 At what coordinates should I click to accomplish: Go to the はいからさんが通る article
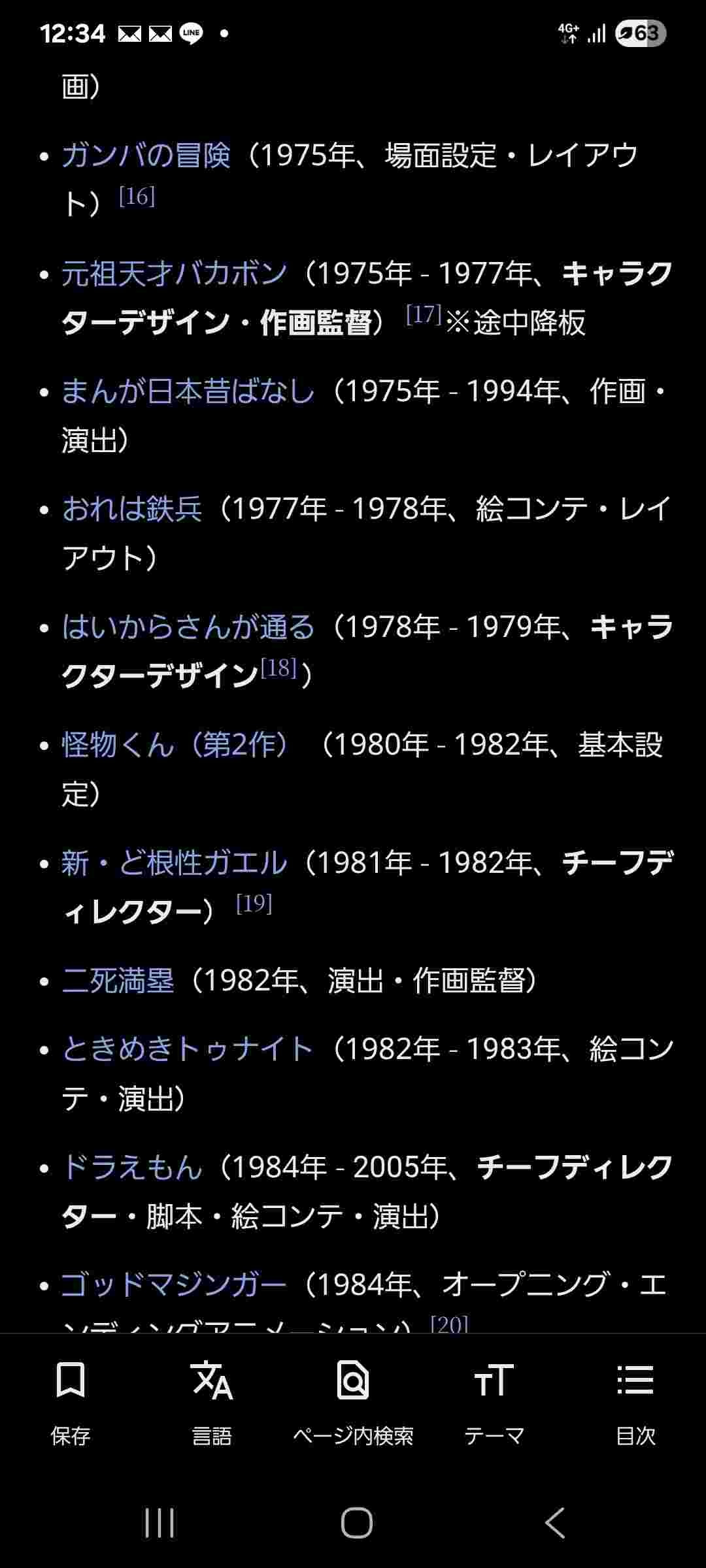tap(188, 627)
